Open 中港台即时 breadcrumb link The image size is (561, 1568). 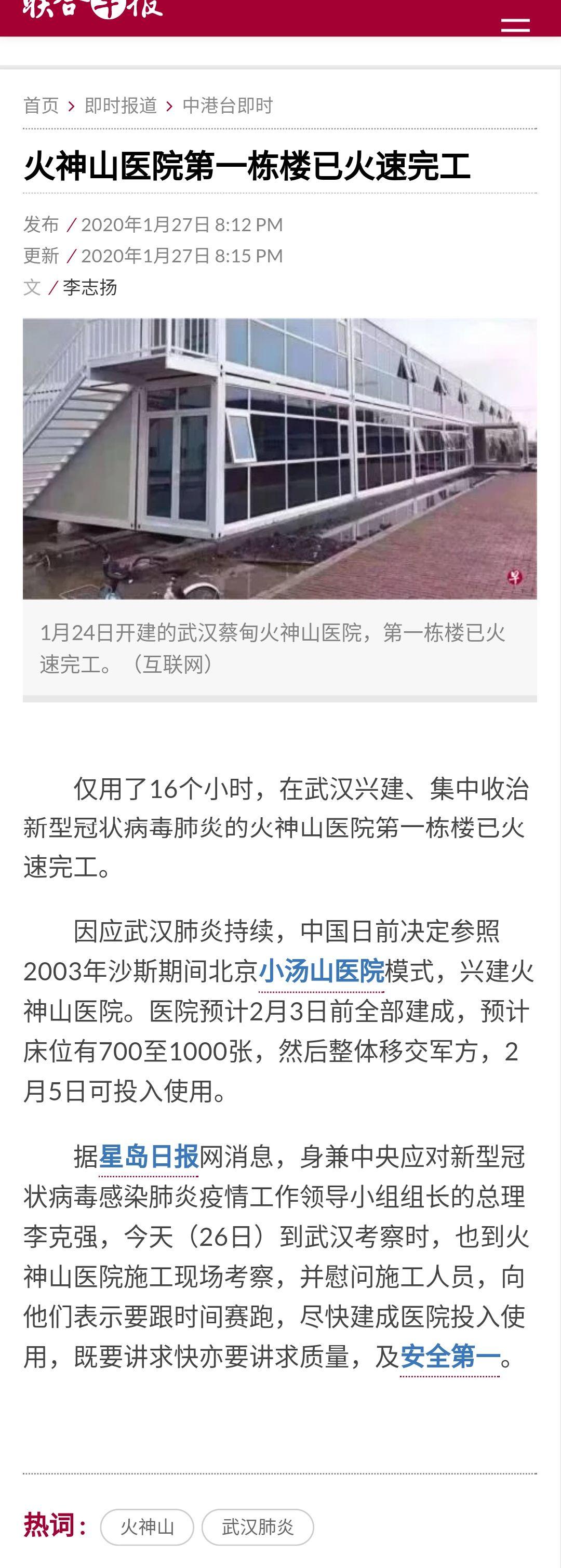[x=228, y=106]
